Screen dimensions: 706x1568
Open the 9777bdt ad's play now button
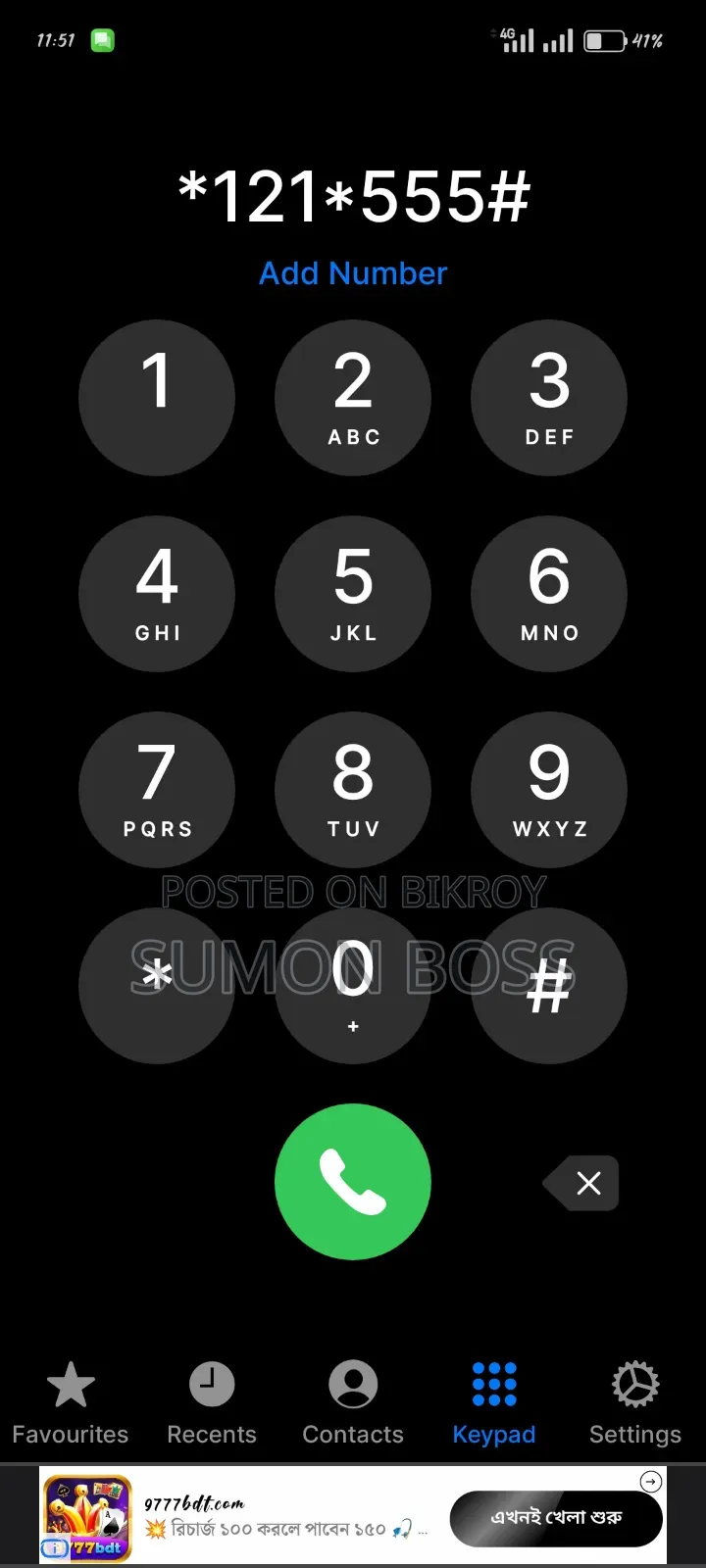(556, 1518)
